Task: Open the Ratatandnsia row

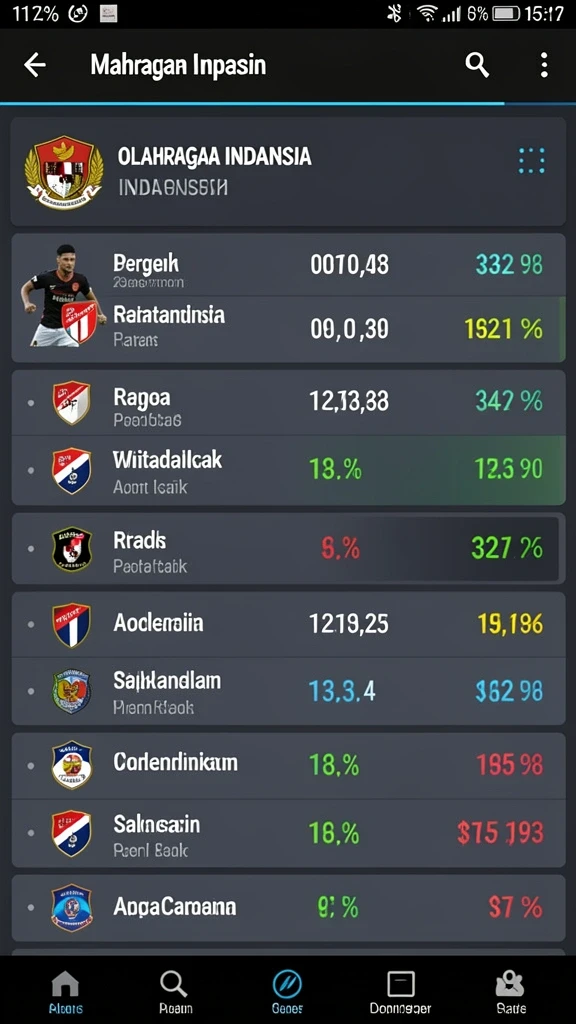Action: (288, 329)
